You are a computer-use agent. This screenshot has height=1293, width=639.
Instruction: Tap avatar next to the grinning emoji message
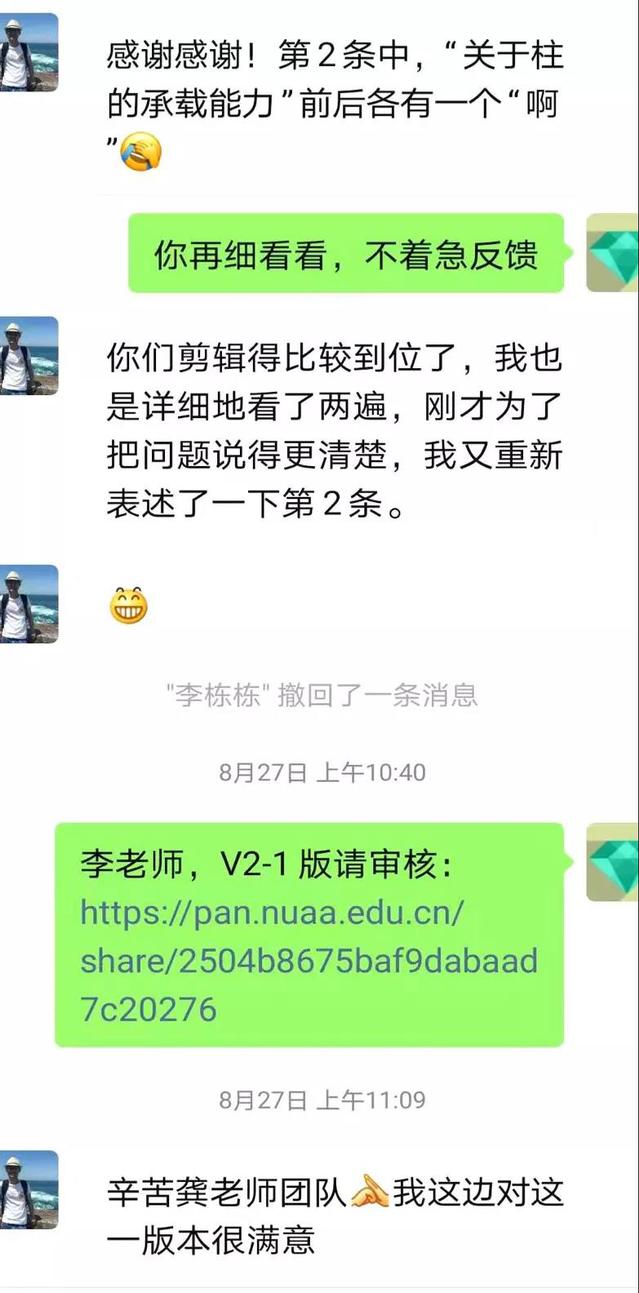[29, 604]
